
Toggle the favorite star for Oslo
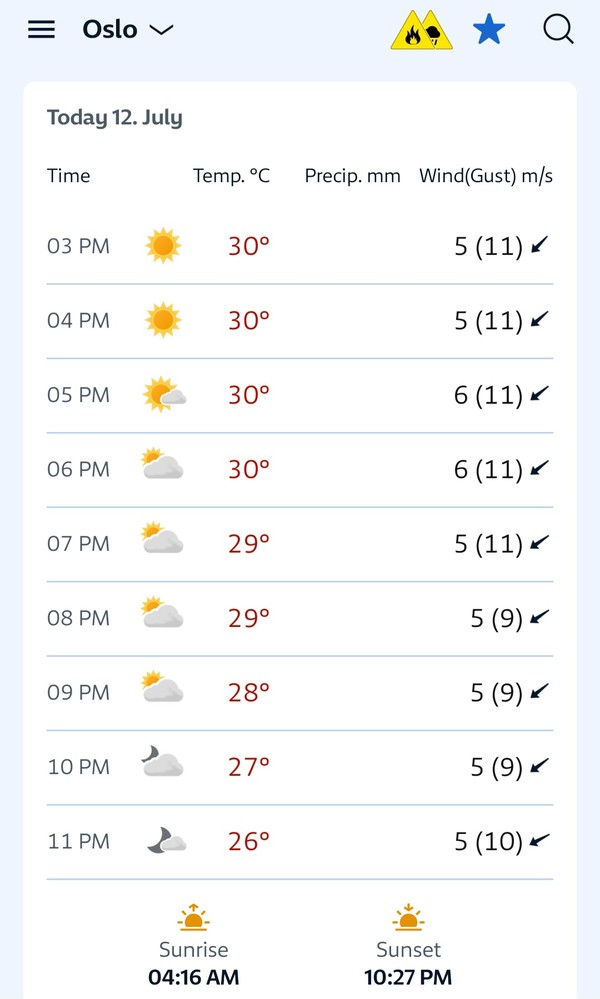[x=489, y=30]
